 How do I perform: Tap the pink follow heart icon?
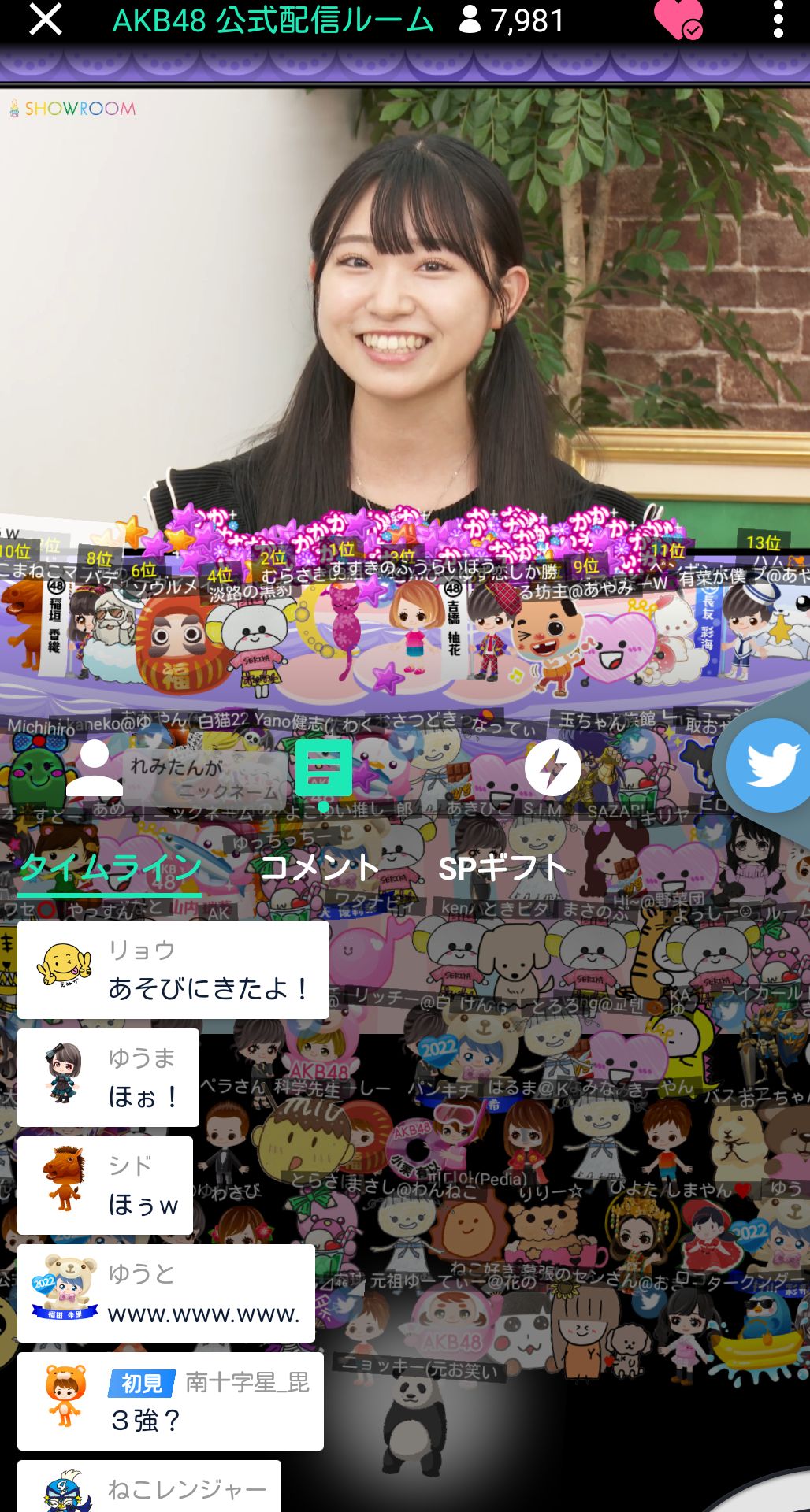[678, 20]
